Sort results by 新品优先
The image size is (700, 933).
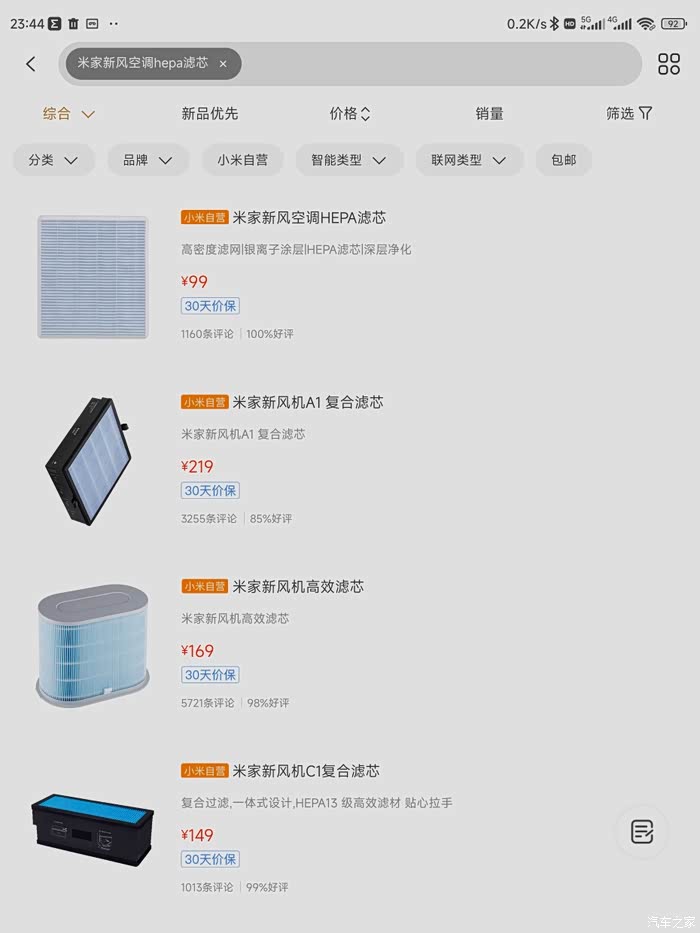point(210,114)
